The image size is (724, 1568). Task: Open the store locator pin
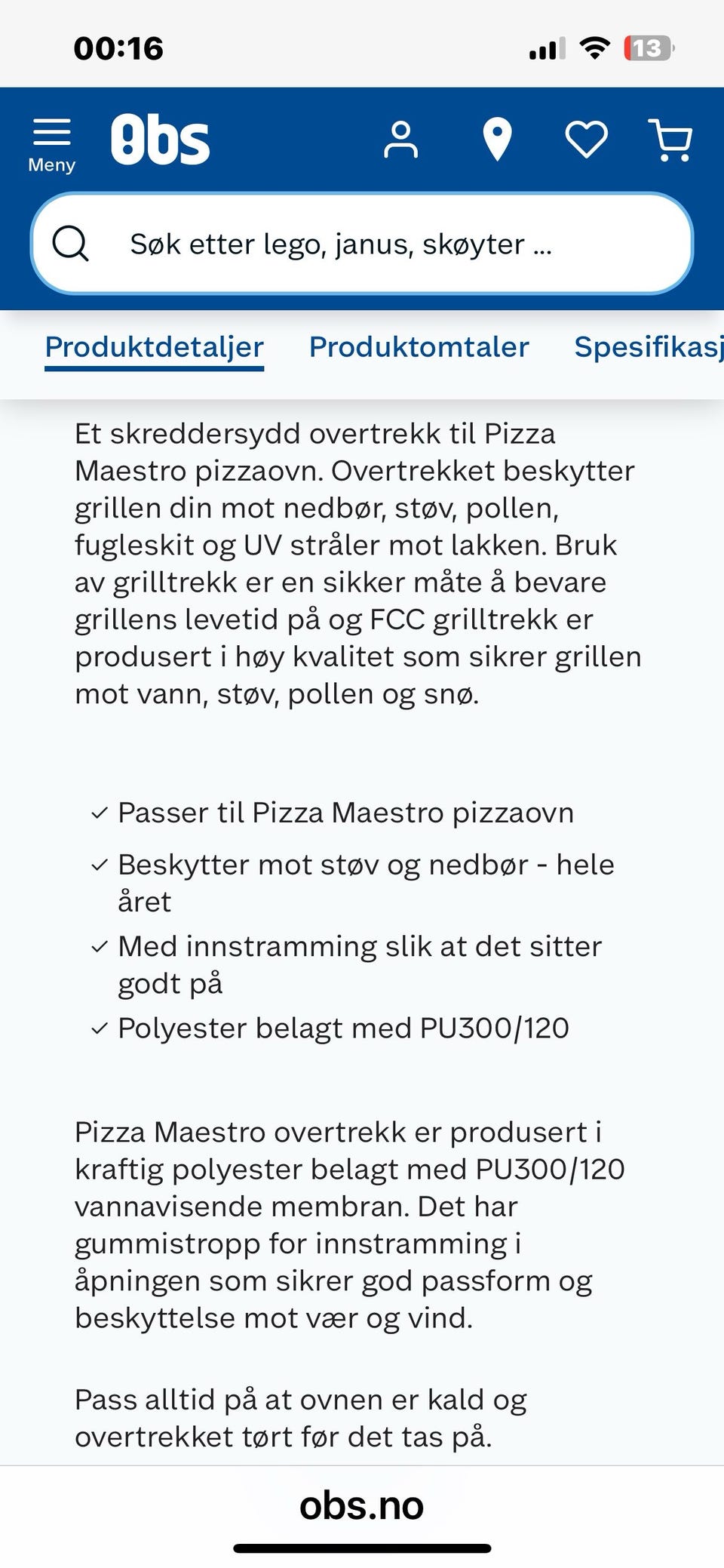point(497,140)
